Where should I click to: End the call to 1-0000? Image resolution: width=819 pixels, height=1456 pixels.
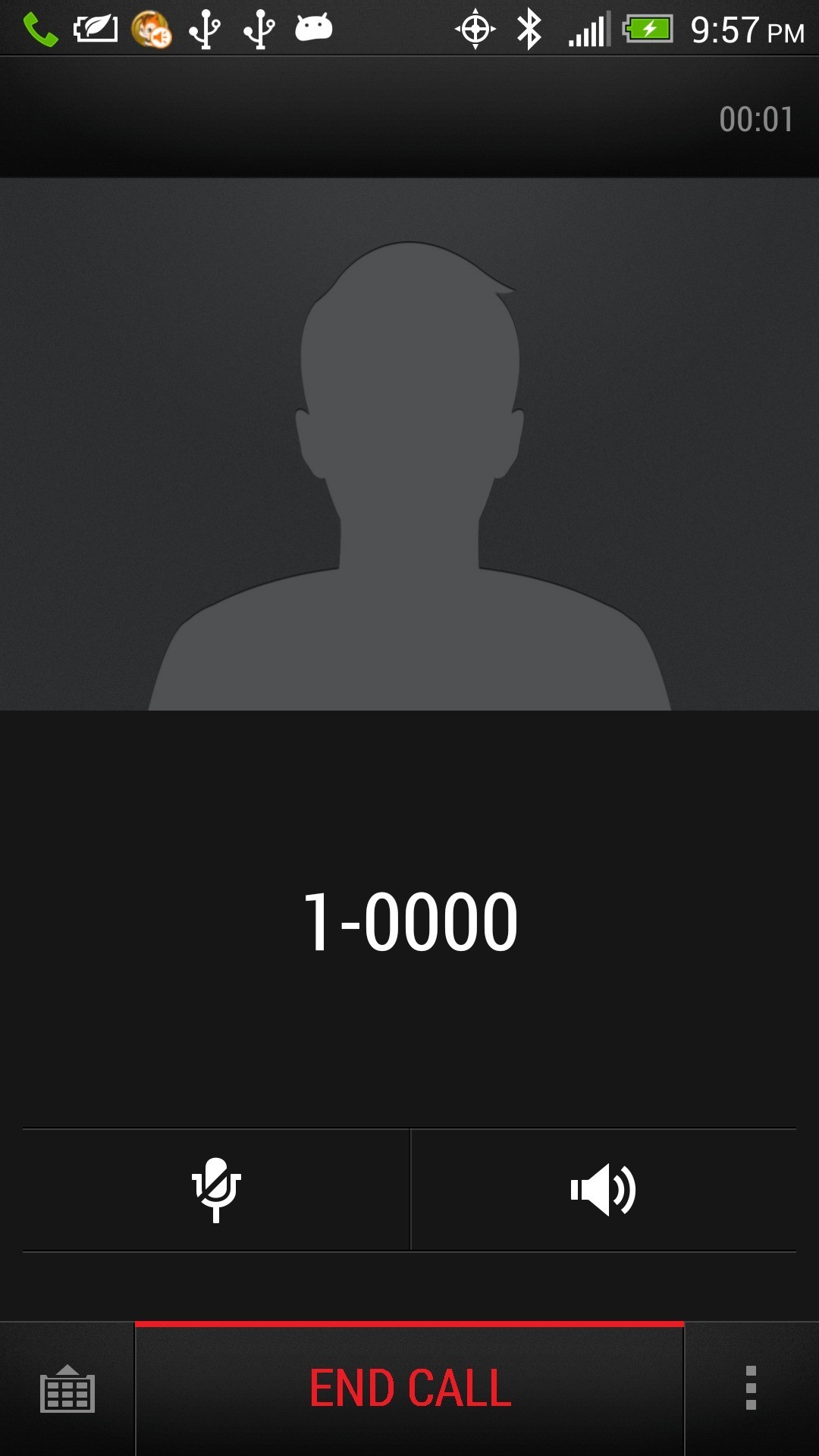409,1389
